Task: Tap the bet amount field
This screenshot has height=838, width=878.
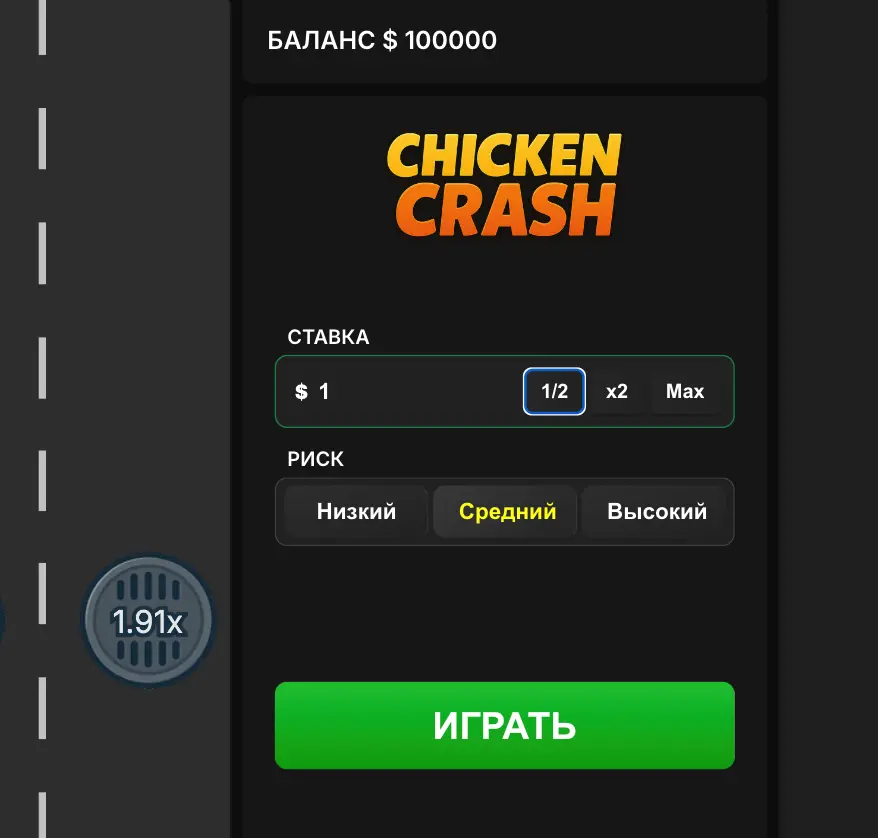Action: (x=410, y=392)
